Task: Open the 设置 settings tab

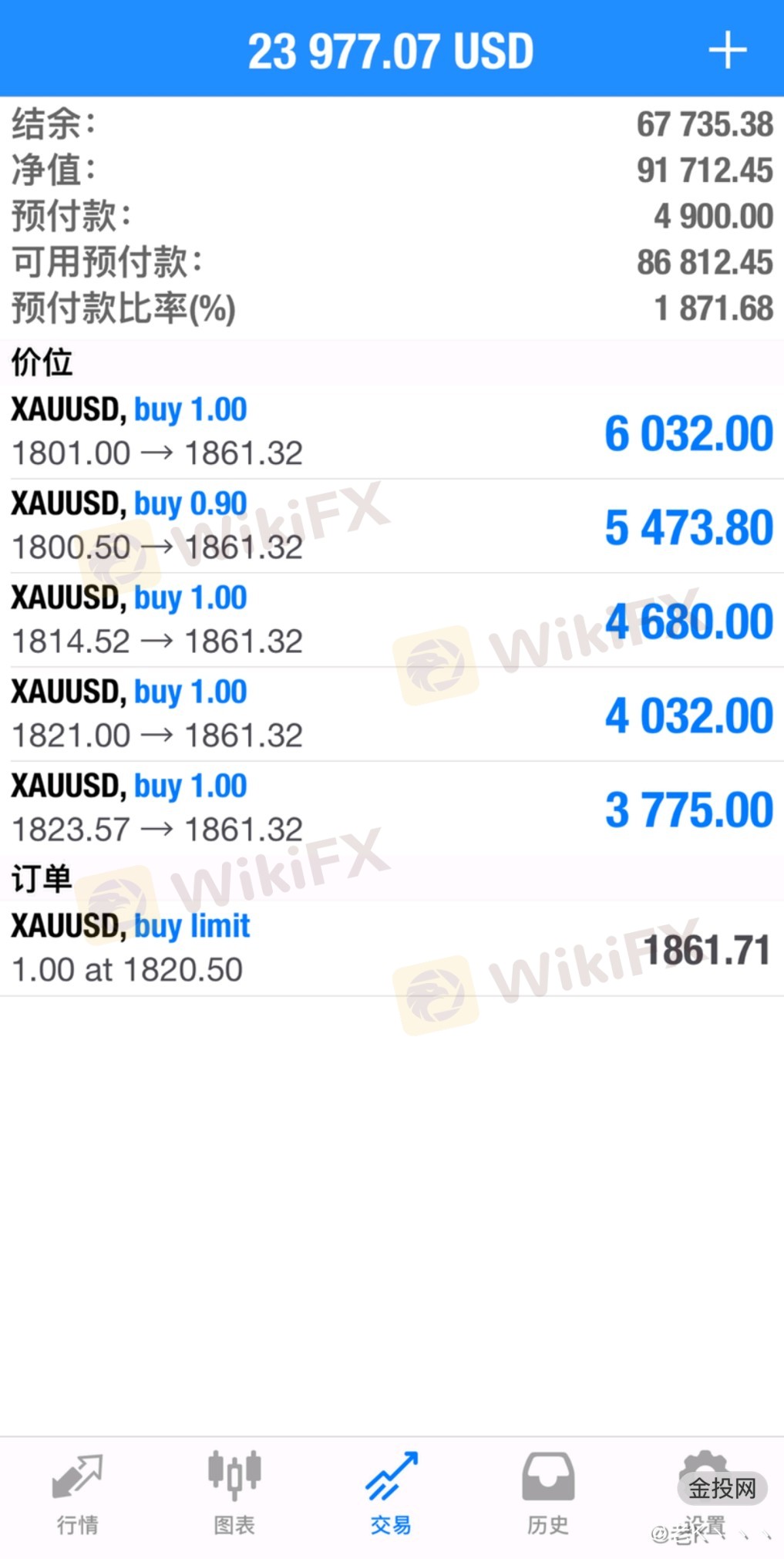Action: [704, 1493]
